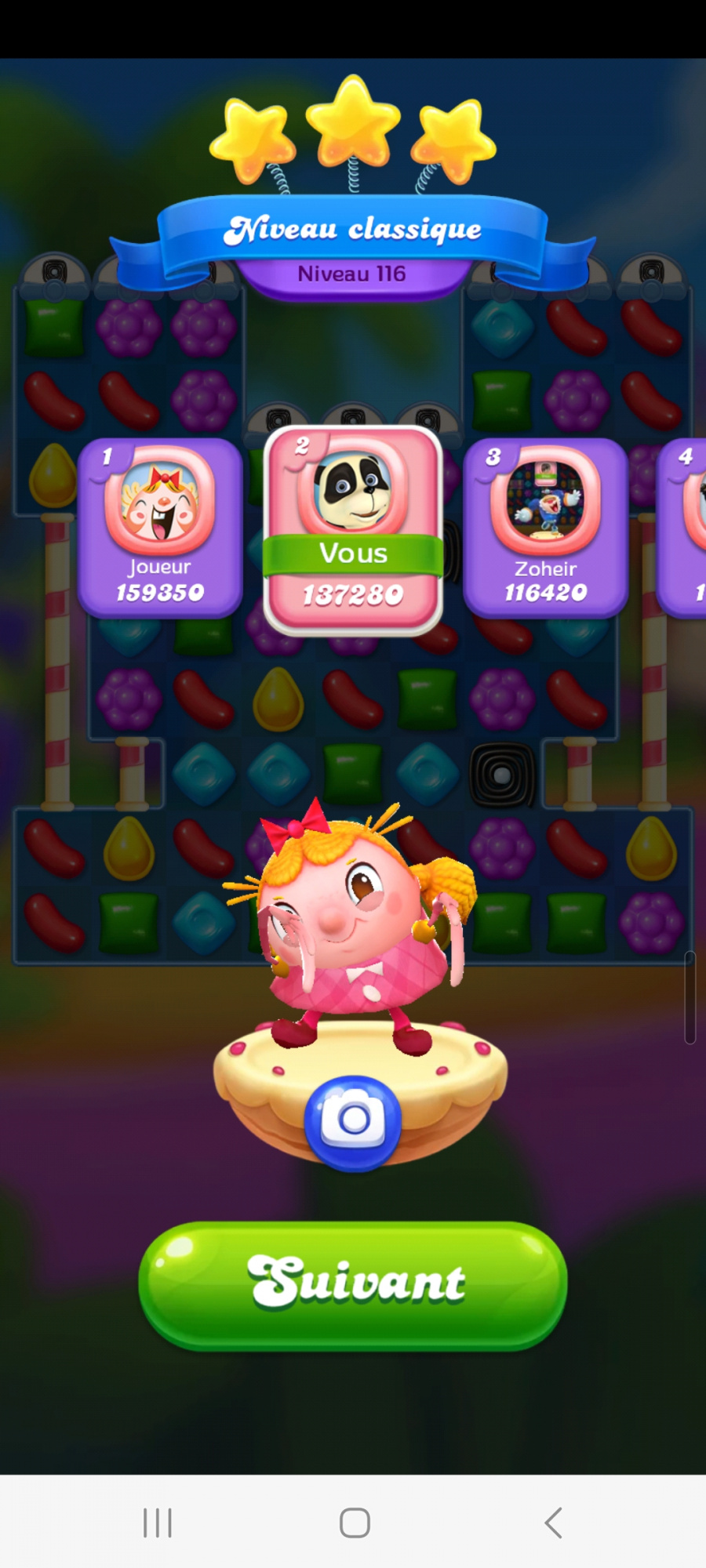
Task: Tap the green Suivant button
Action: (x=353, y=1284)
